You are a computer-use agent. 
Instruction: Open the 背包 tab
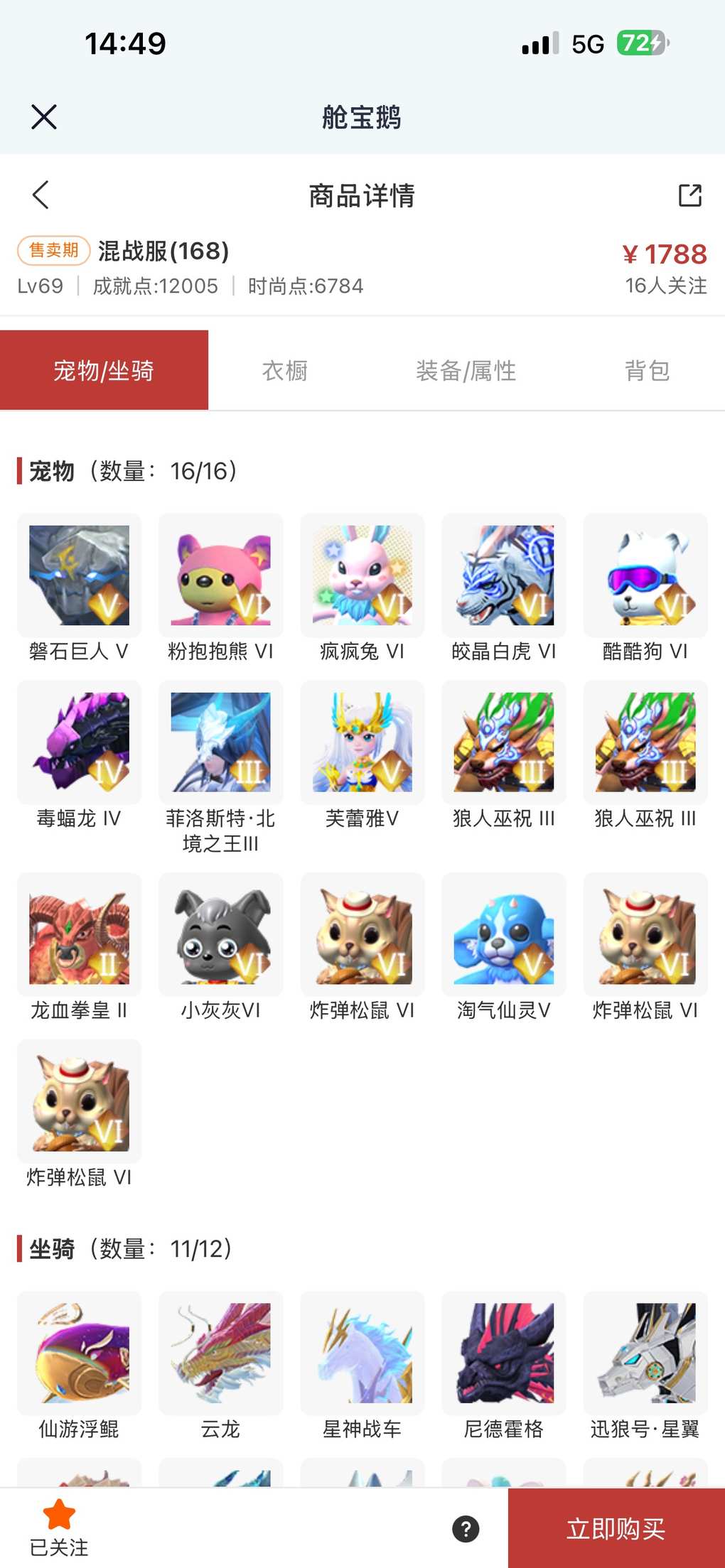647,370
